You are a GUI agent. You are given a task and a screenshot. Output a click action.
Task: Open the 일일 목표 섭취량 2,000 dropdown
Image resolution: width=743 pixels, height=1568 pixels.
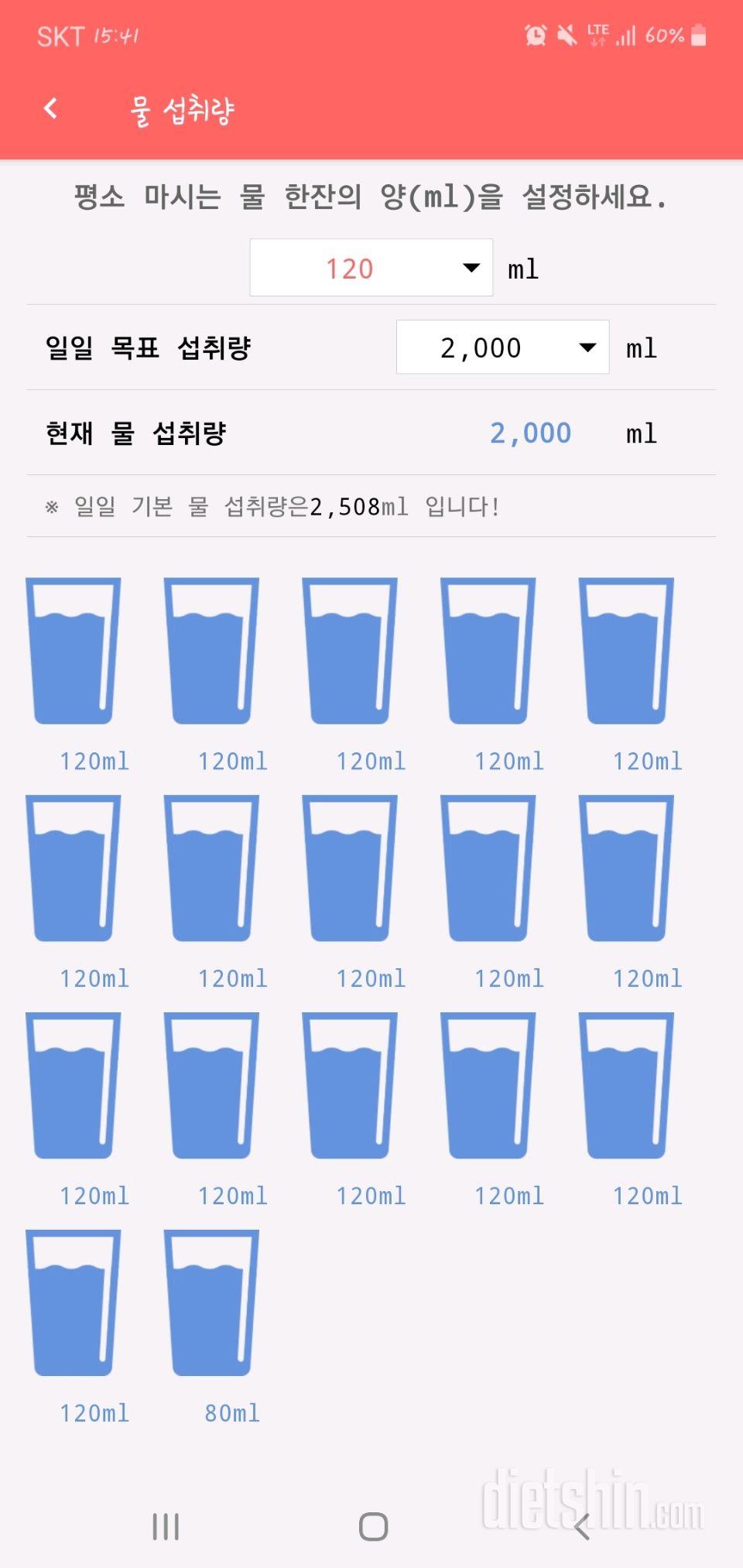point(502,347)
